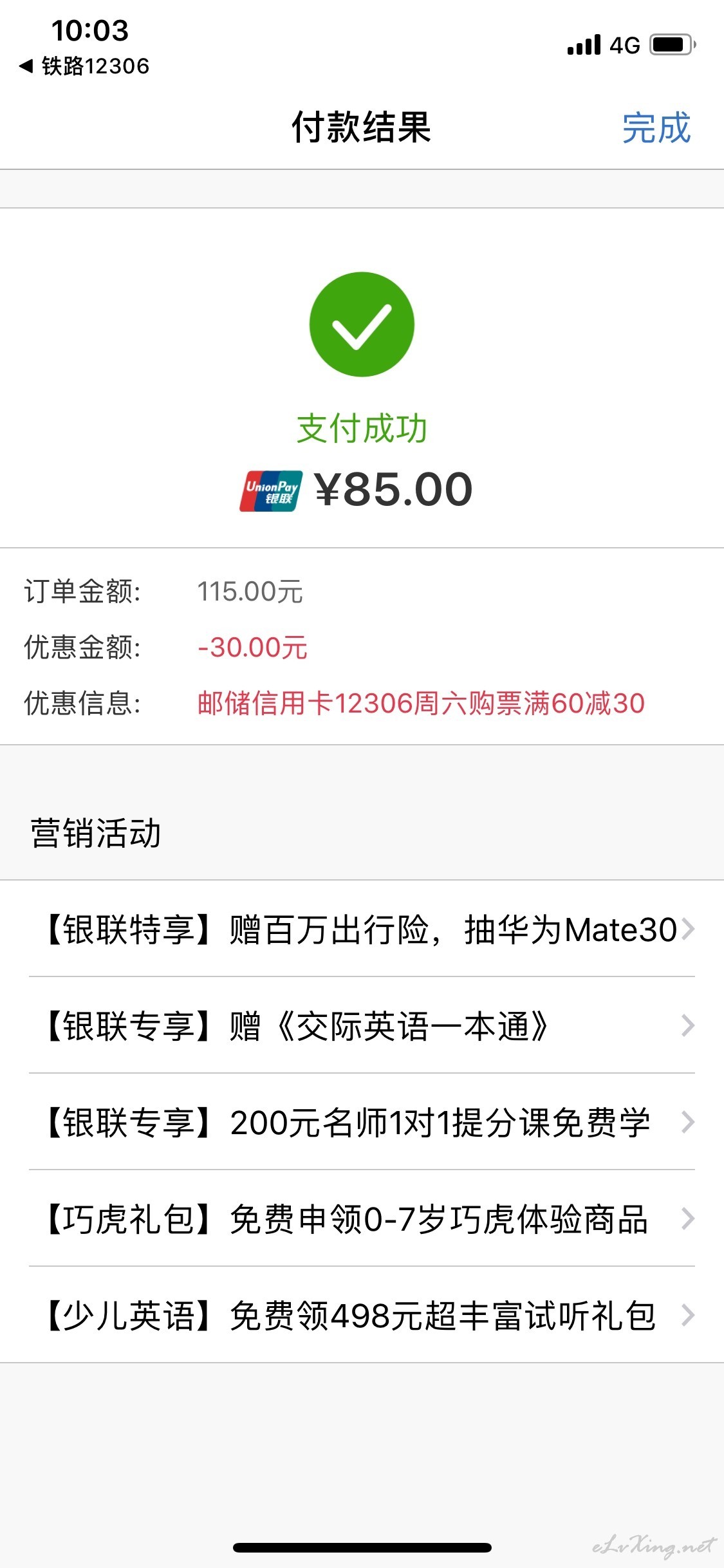Image resolution: width=724 pixels, height=1568 pixels.
Task: Open the 少儿英语 498元试听礼包 offer
Action: pos(362,1315)
